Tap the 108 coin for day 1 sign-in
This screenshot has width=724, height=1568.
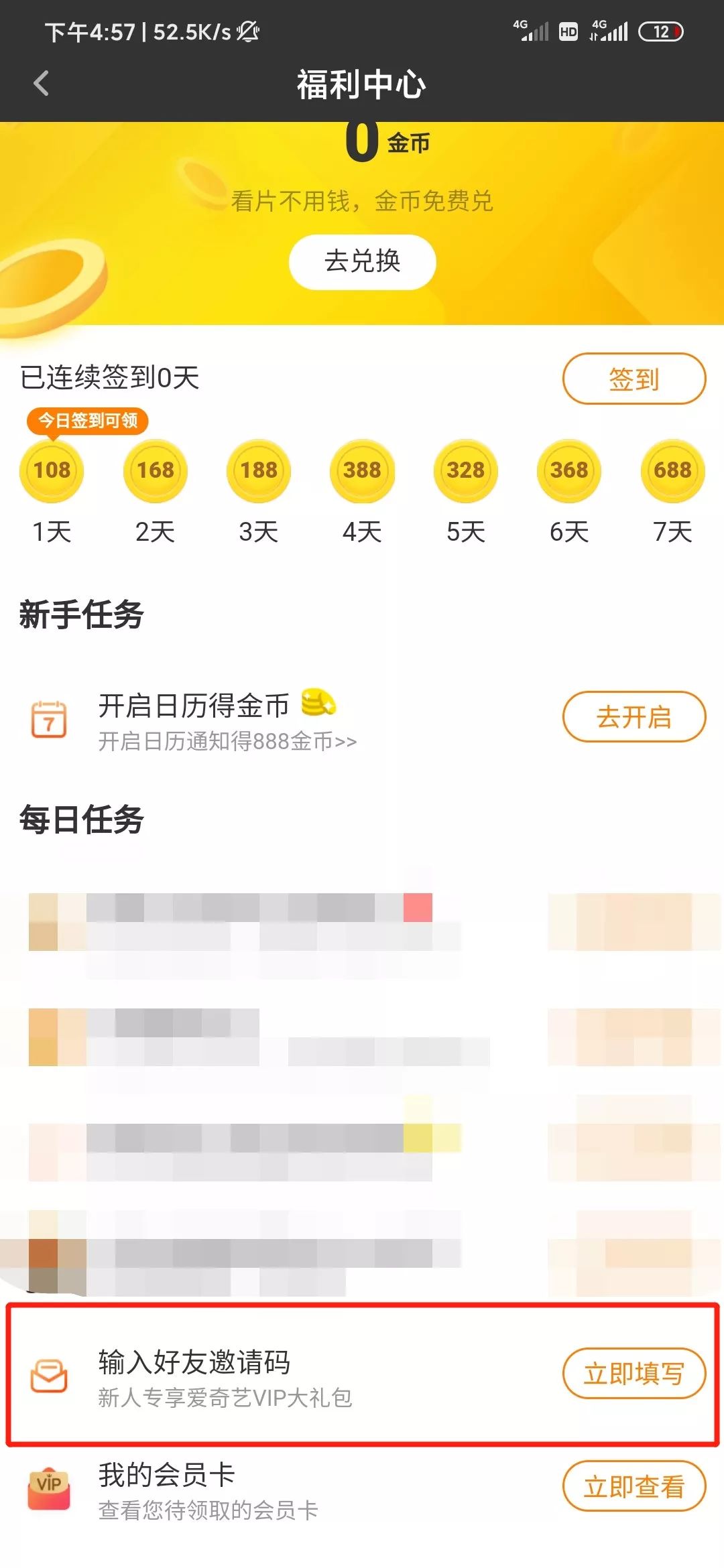click(x=52, y=470)
